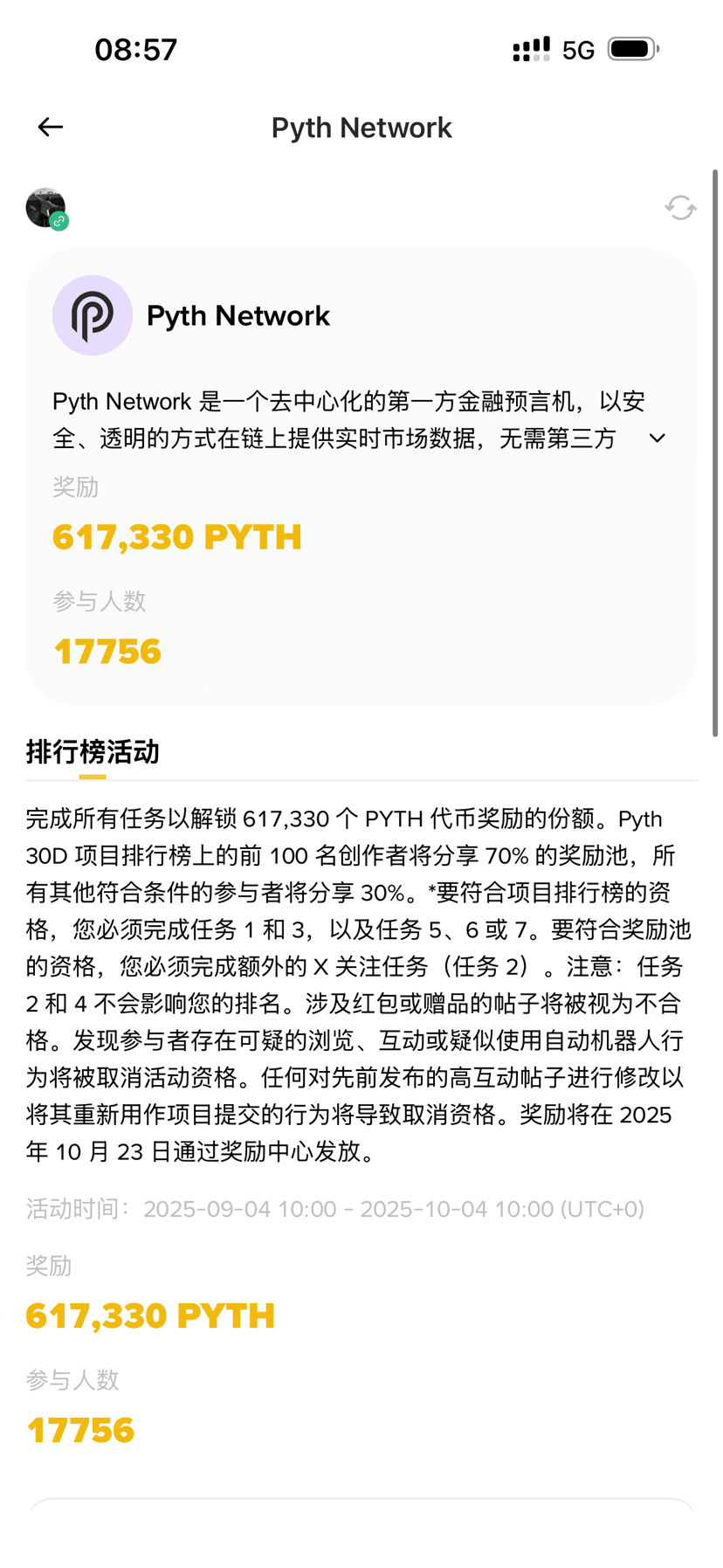Select the 排行榜活动 tab
The width and height of the screenshot is (723, 1568).
(x=93, y=752)
